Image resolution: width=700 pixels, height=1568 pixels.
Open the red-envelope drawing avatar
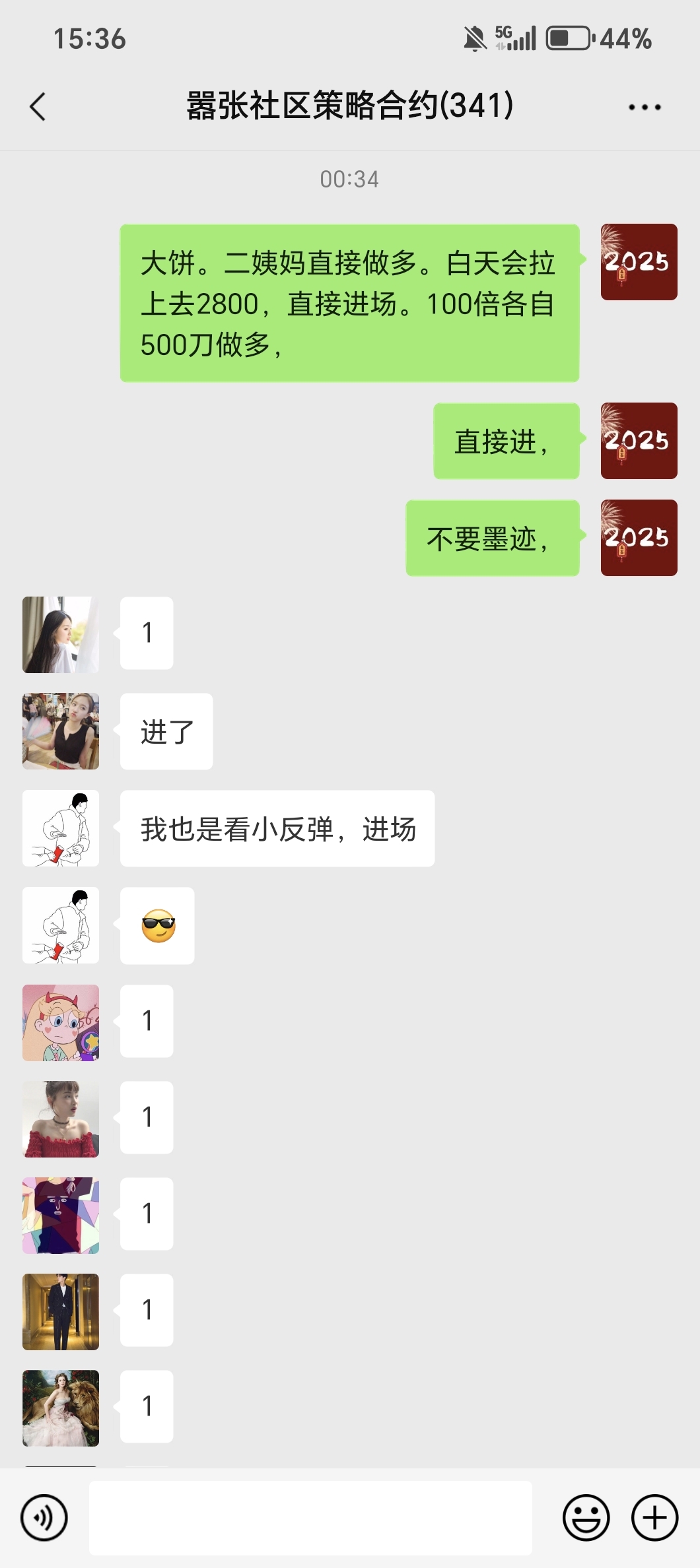tap(60, 828)
